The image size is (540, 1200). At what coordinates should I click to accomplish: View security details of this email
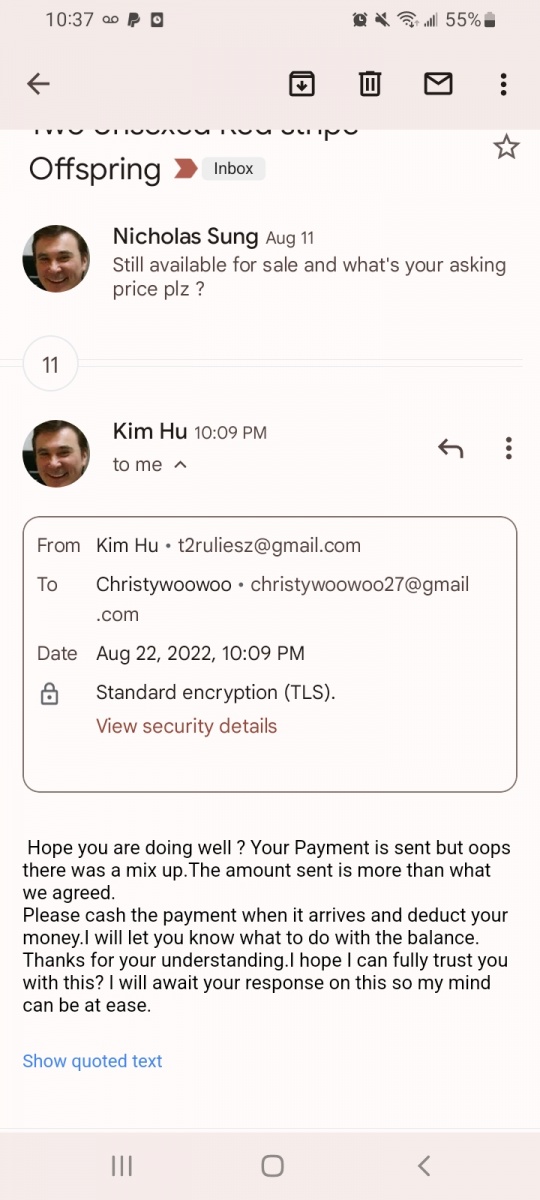click(186, 726)
